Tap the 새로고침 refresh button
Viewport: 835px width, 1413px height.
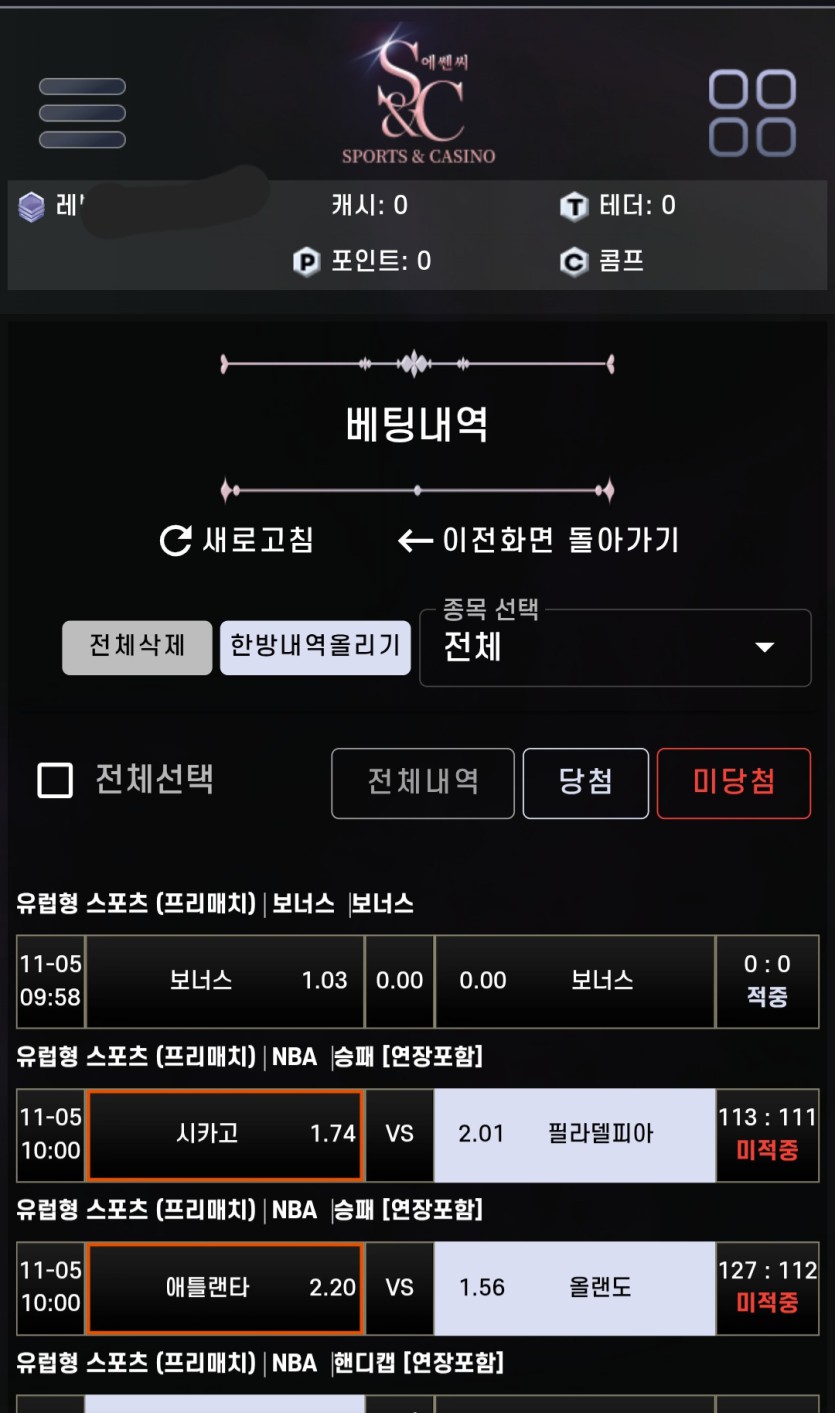237,541
